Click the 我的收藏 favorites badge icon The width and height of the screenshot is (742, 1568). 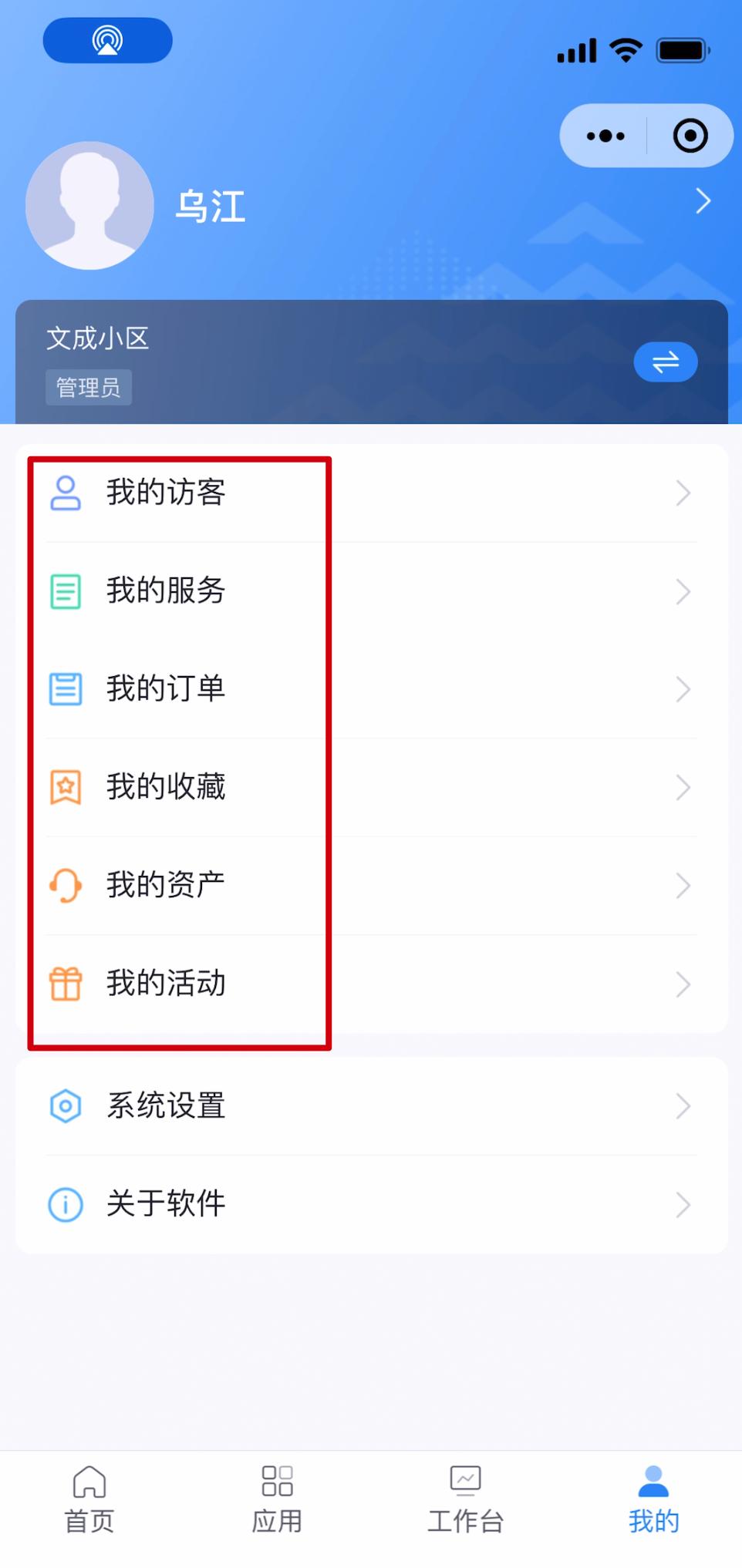tap(66, 787)
